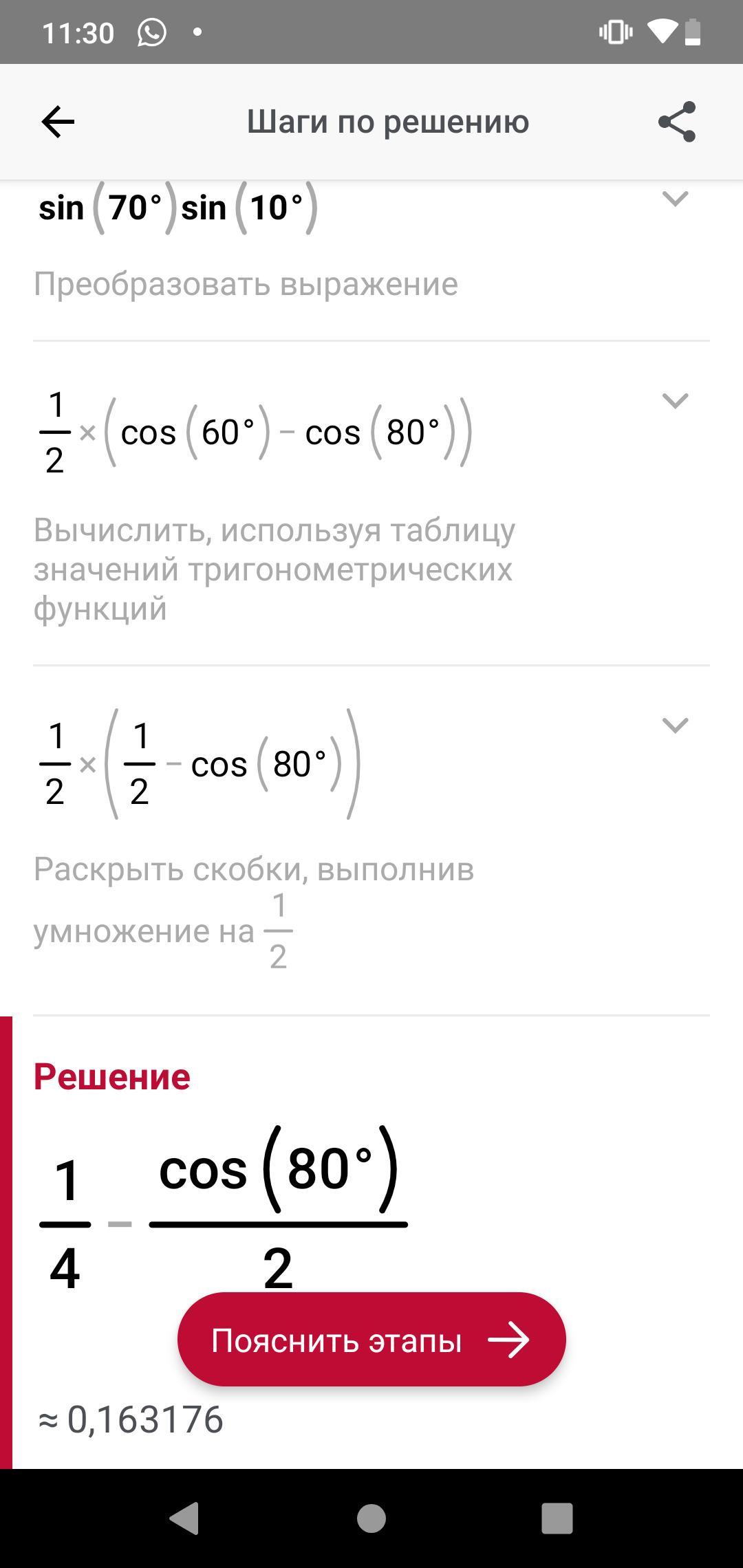Tap the Пояснить этапы button
The height and width of the screenshot is (1568, 743).
click(371, 1340)
